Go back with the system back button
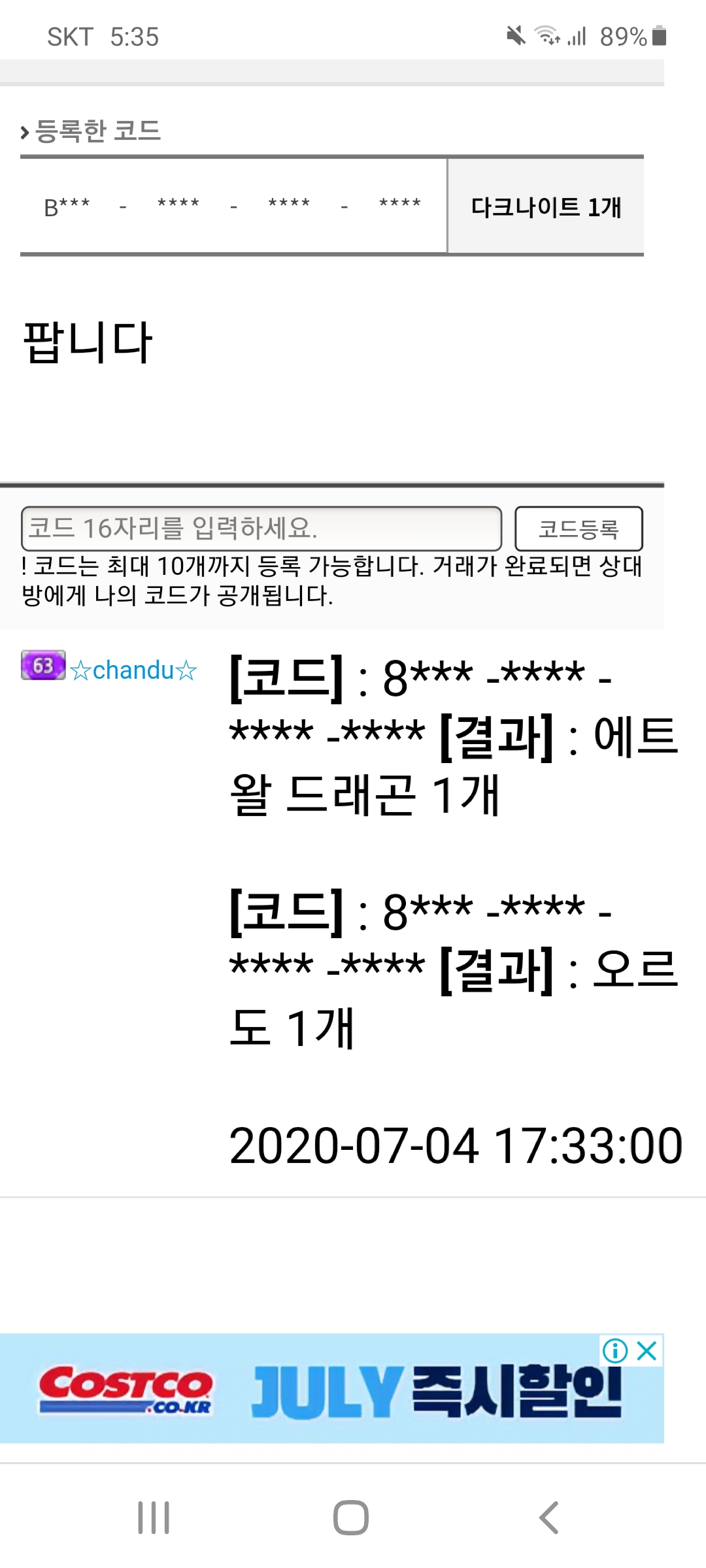 coord(548,1517)
